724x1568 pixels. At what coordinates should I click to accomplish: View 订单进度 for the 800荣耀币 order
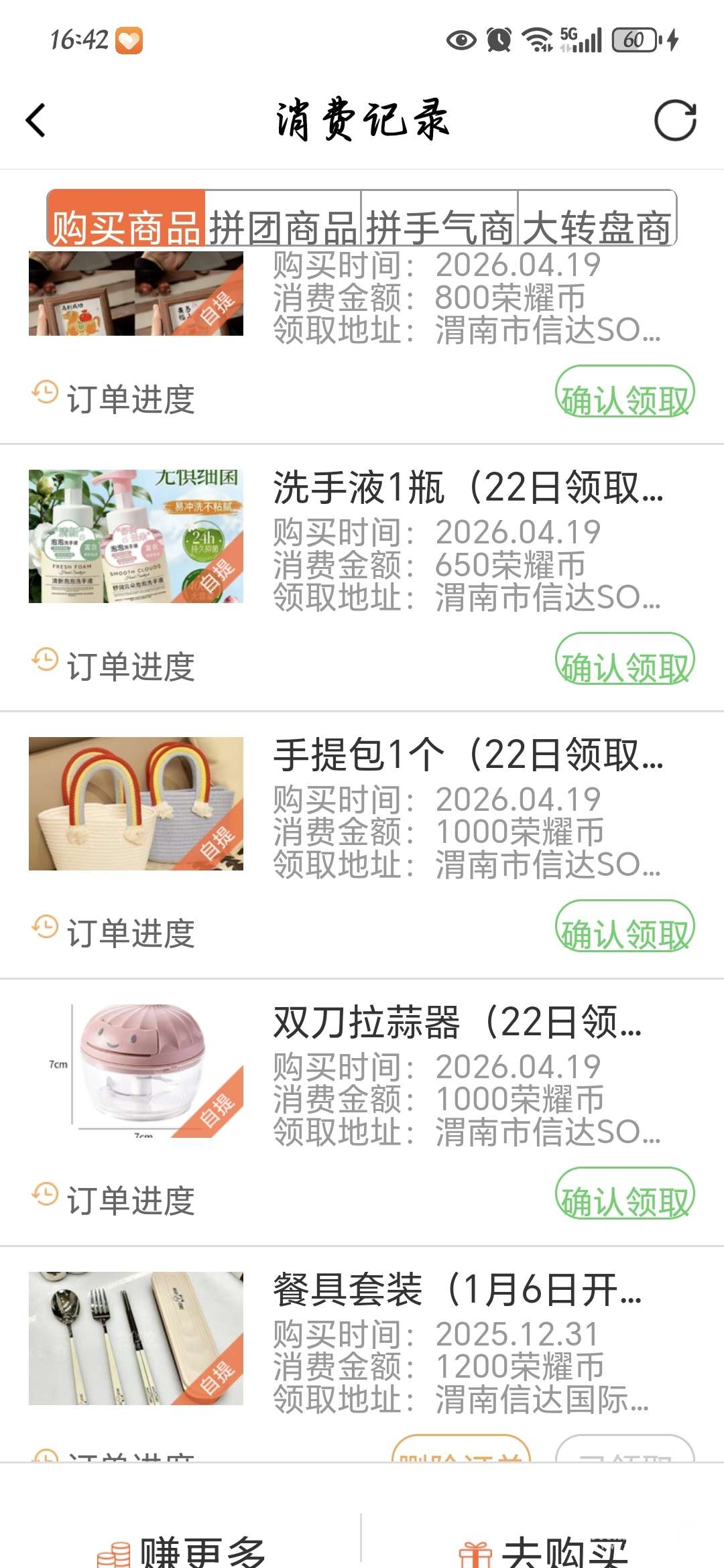coord(114,399)
